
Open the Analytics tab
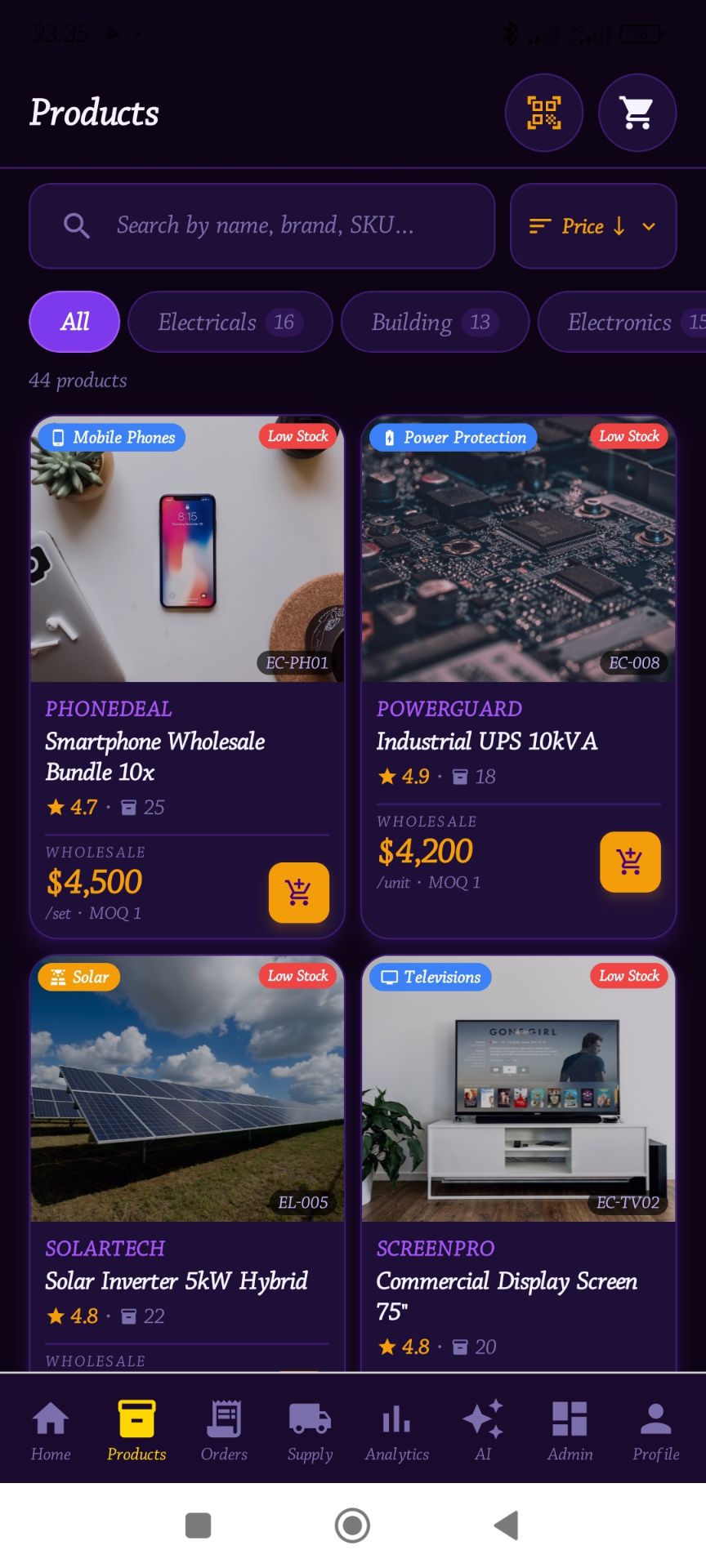coord(396,1431)
